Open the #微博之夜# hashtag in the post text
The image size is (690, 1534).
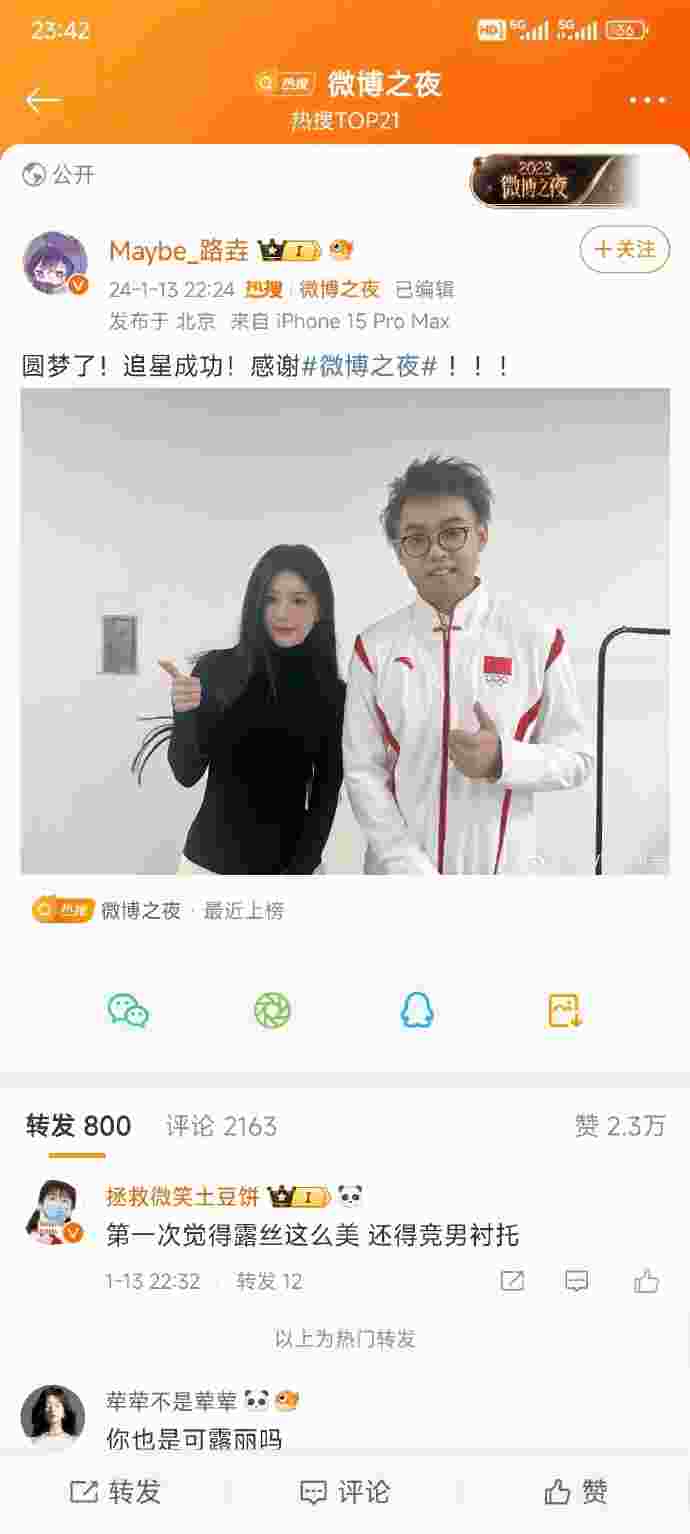[370, 366]
